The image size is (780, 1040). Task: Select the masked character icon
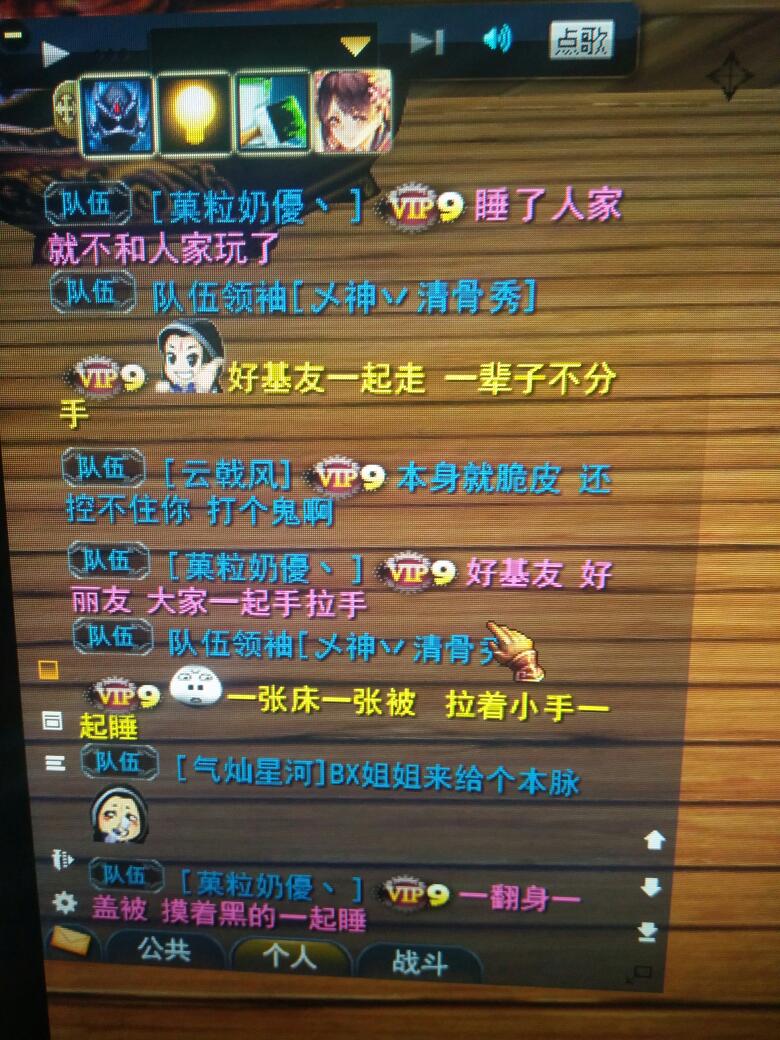point(118,114)
